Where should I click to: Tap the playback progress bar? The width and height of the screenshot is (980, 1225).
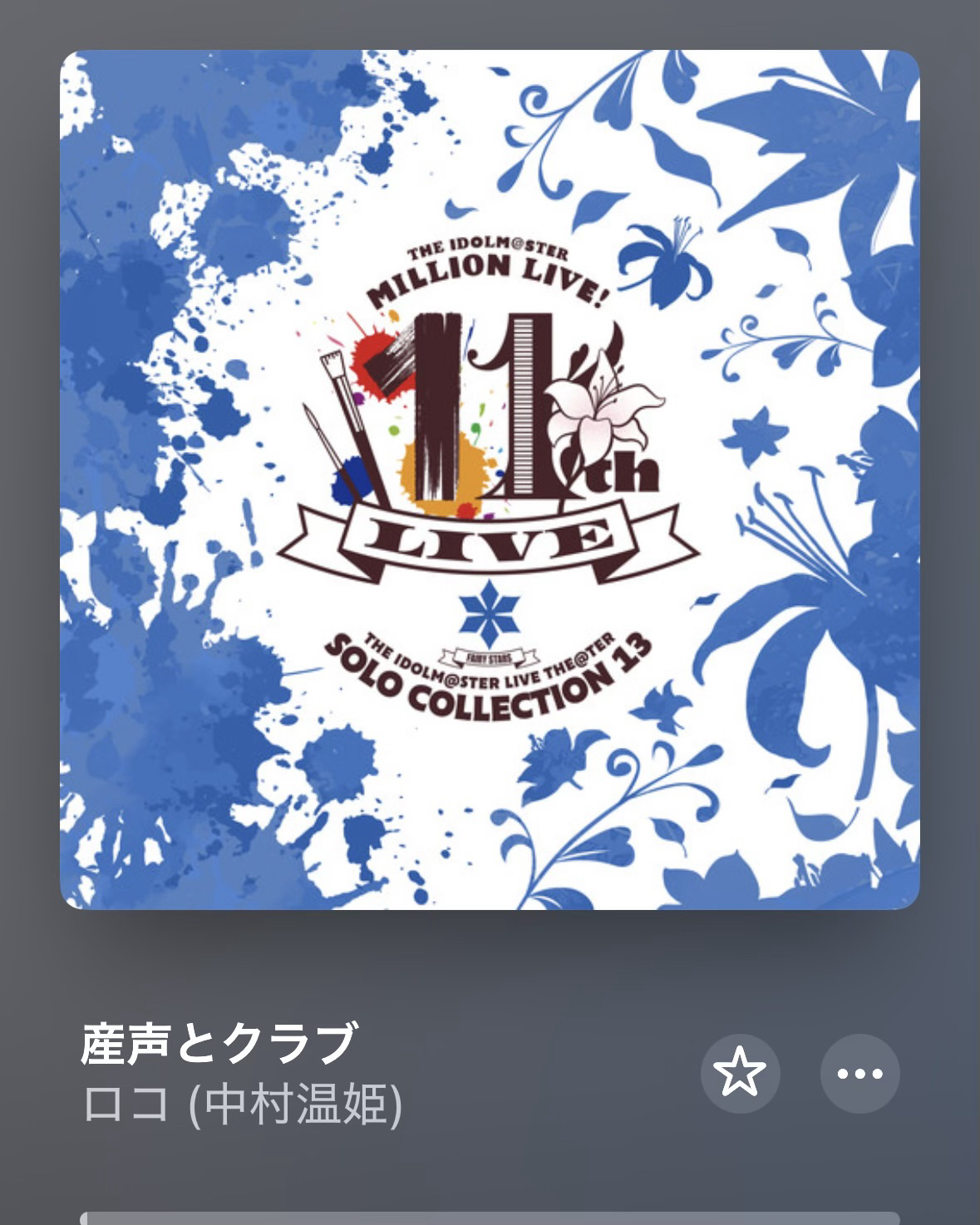pos(490,1218)
